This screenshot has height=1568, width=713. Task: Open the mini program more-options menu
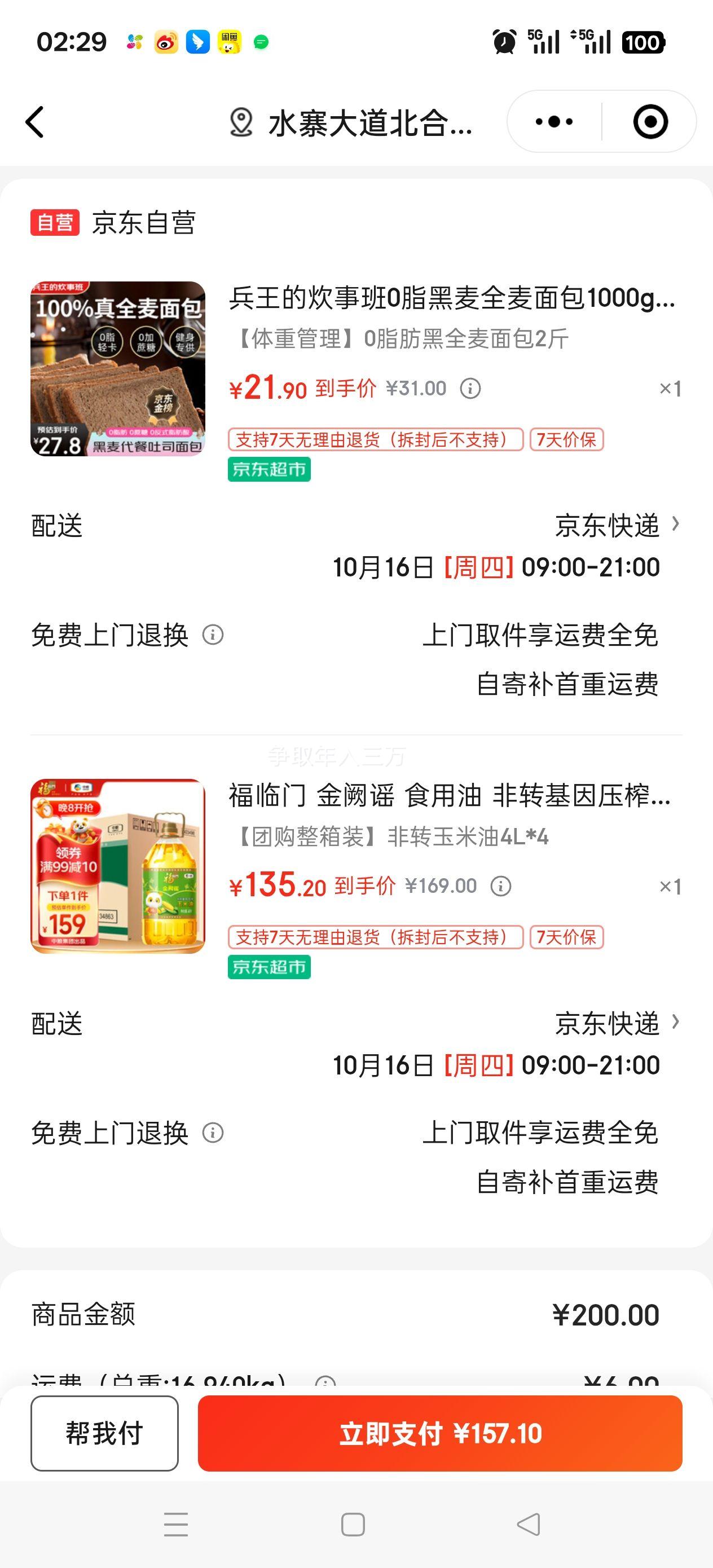[x=553, y=122]
